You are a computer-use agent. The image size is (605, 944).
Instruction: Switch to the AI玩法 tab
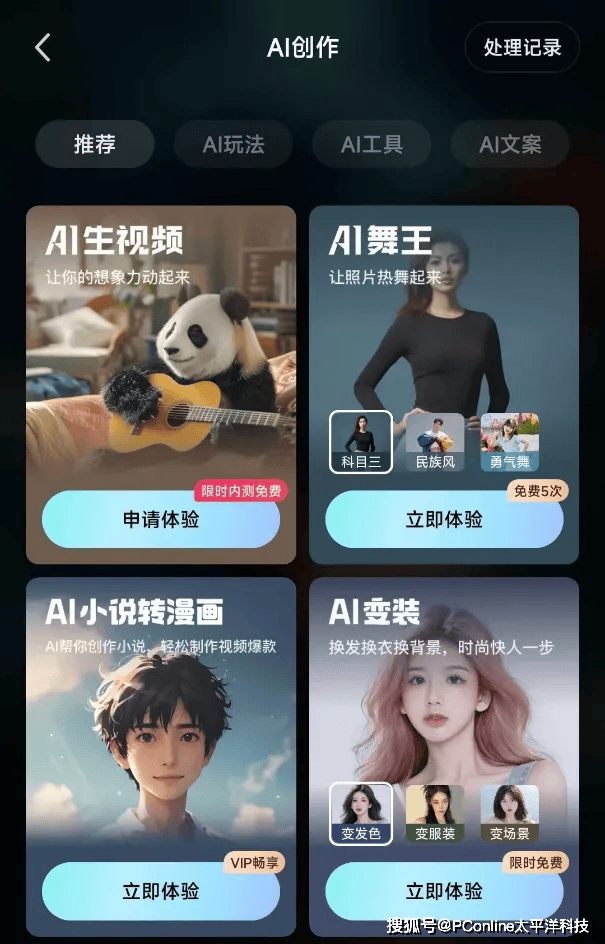tap(233, 144)
